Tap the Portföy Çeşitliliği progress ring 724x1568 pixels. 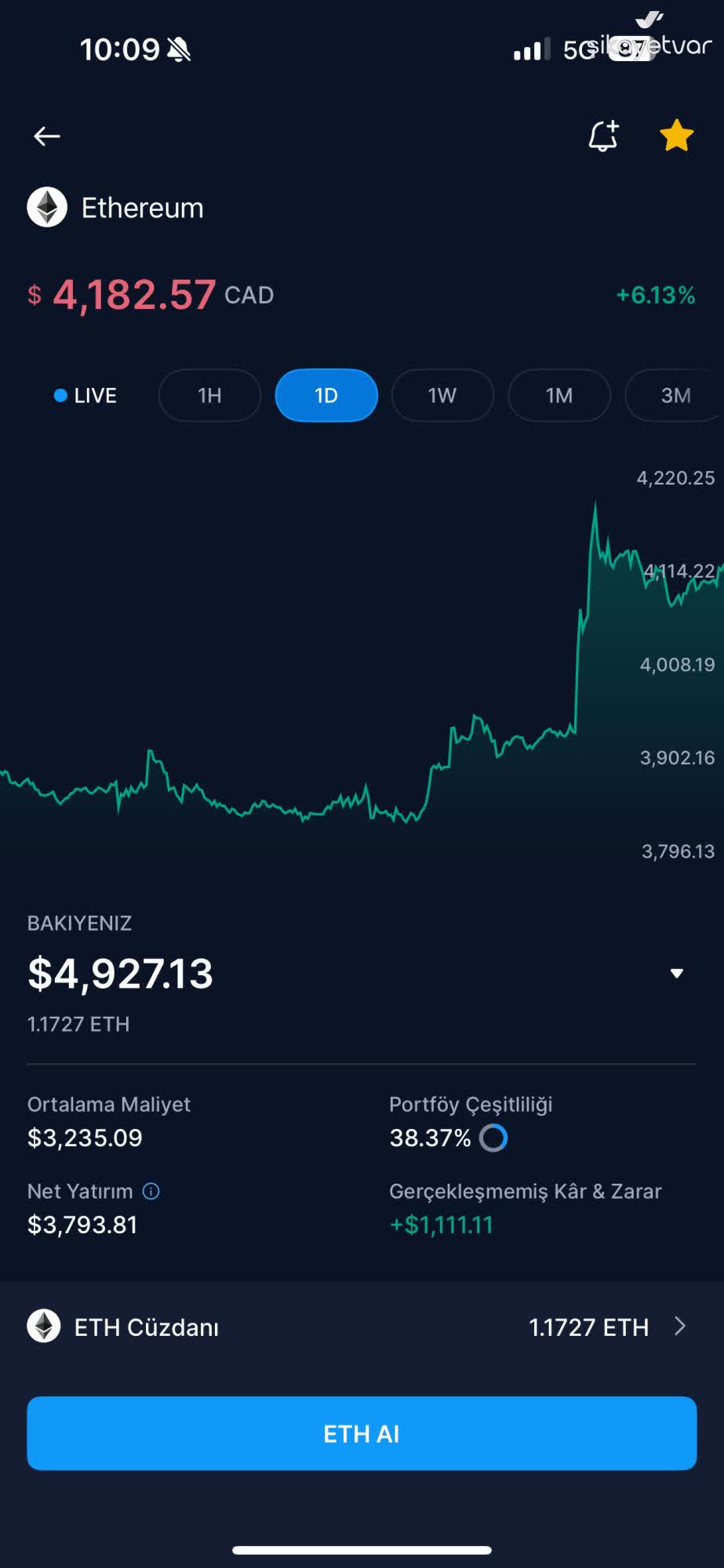click(494, 1138)
